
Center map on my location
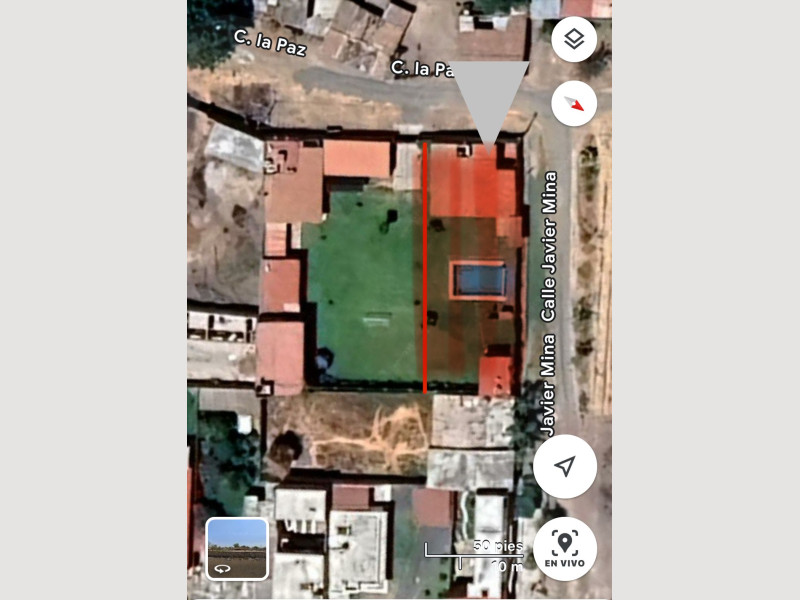pos(565,467)
